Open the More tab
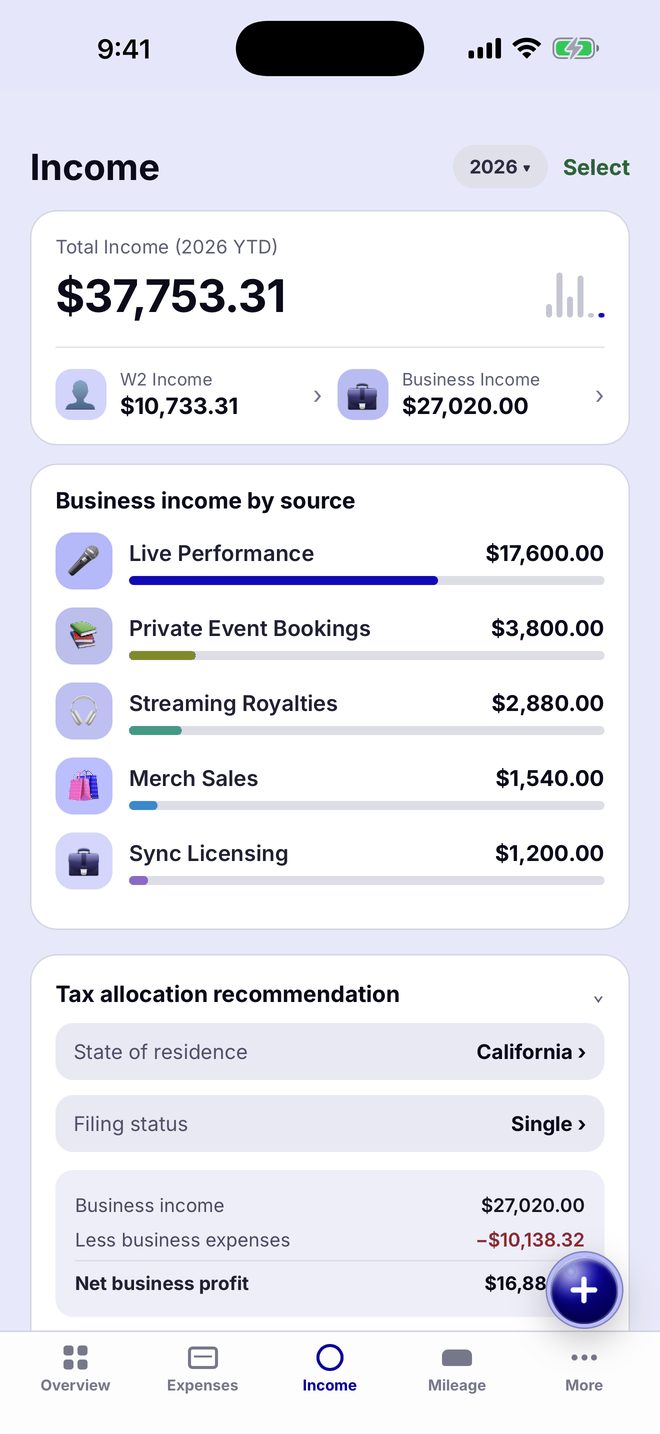 point(584,1368)
